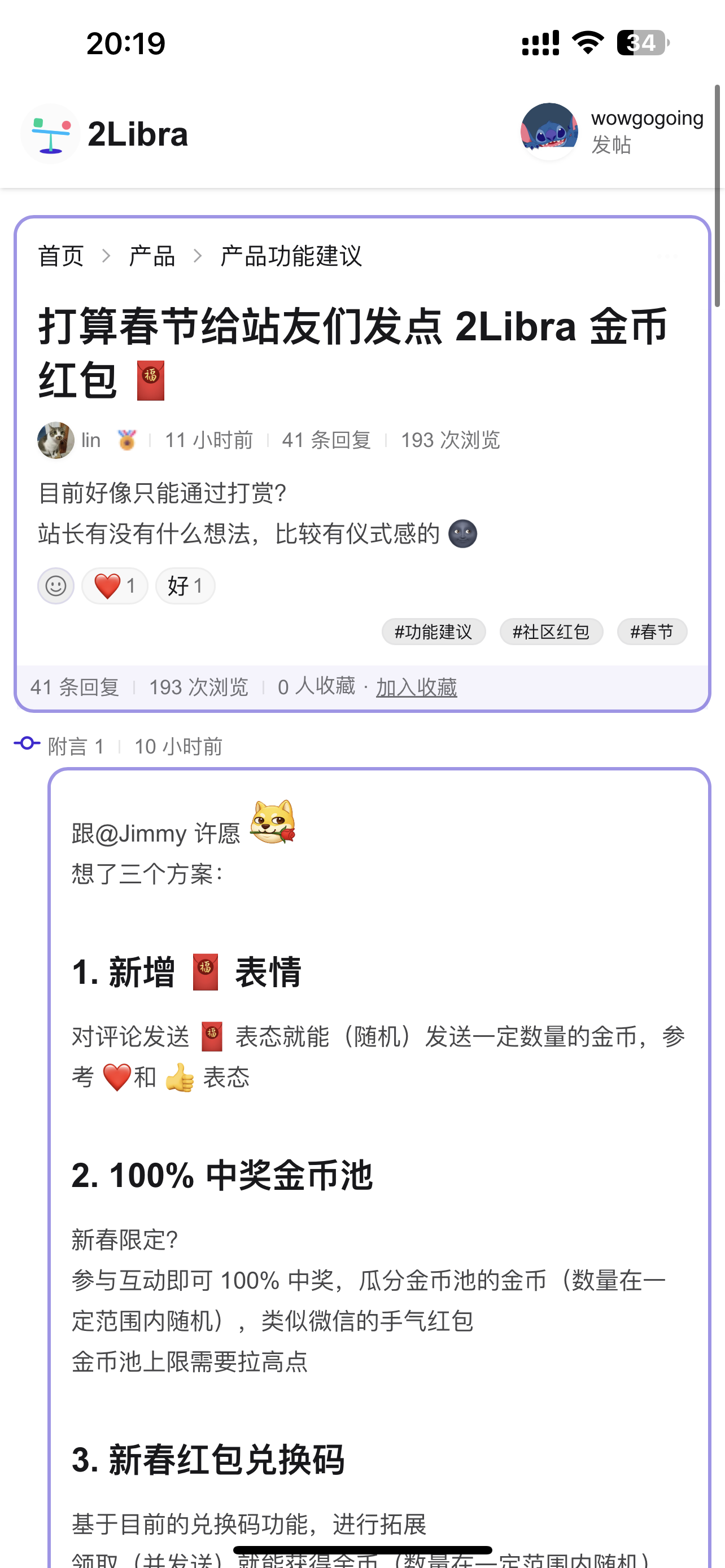
Task: Open the #春节 tag
Action: click(x=652, y=632)
